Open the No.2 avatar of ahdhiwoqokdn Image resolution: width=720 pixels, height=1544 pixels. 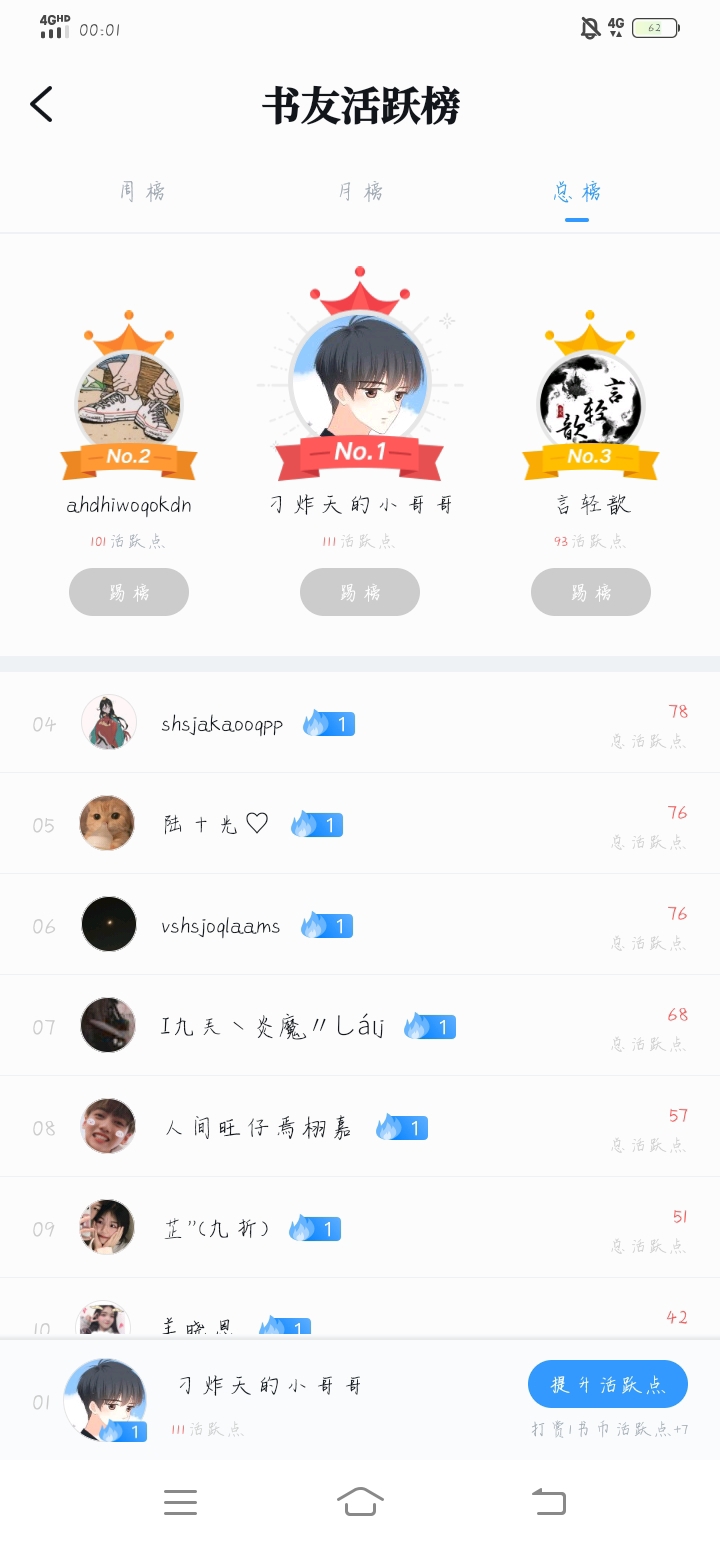(x=128, y=400)
